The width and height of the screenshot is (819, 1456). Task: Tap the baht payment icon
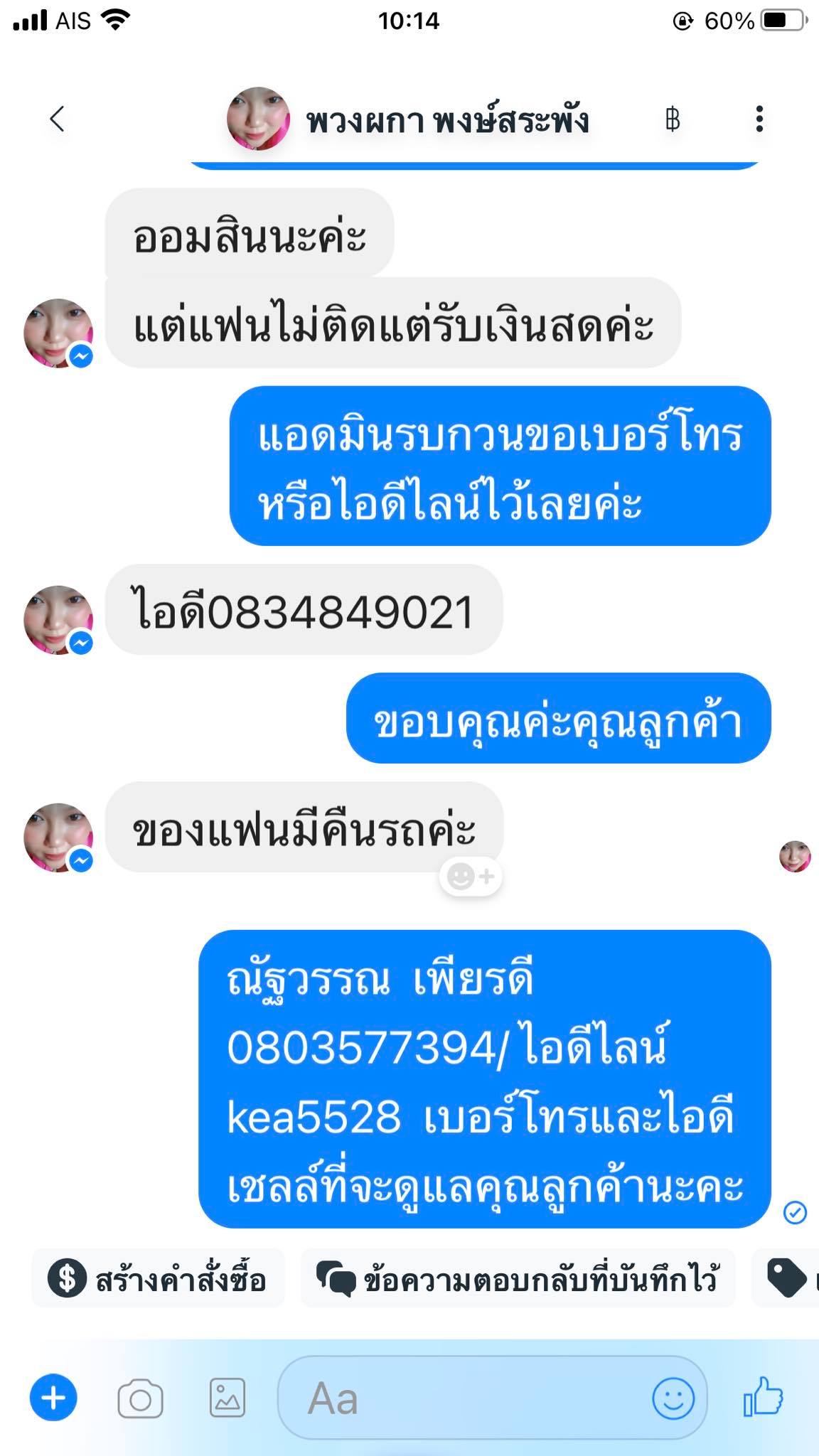pos(672,119)
